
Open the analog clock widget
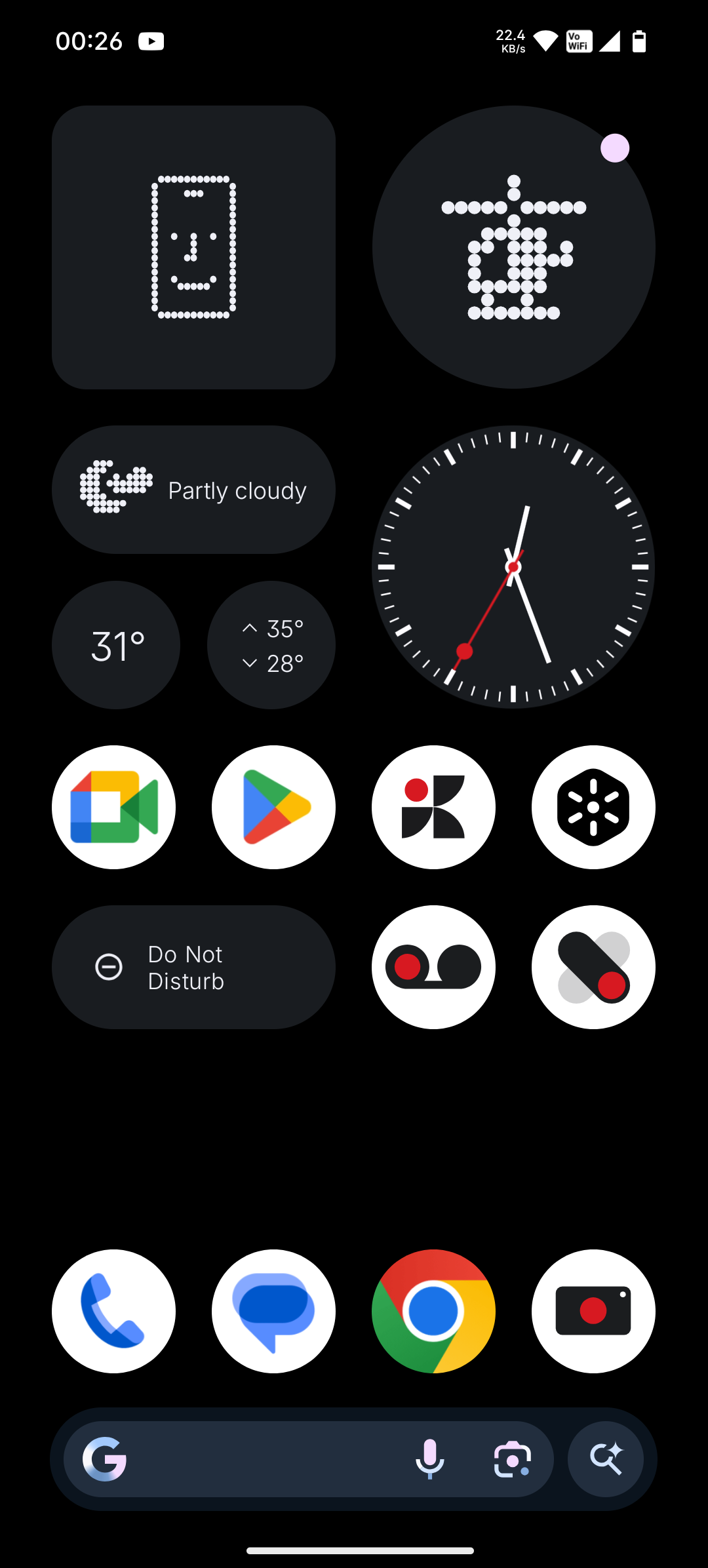coord(513,567)
